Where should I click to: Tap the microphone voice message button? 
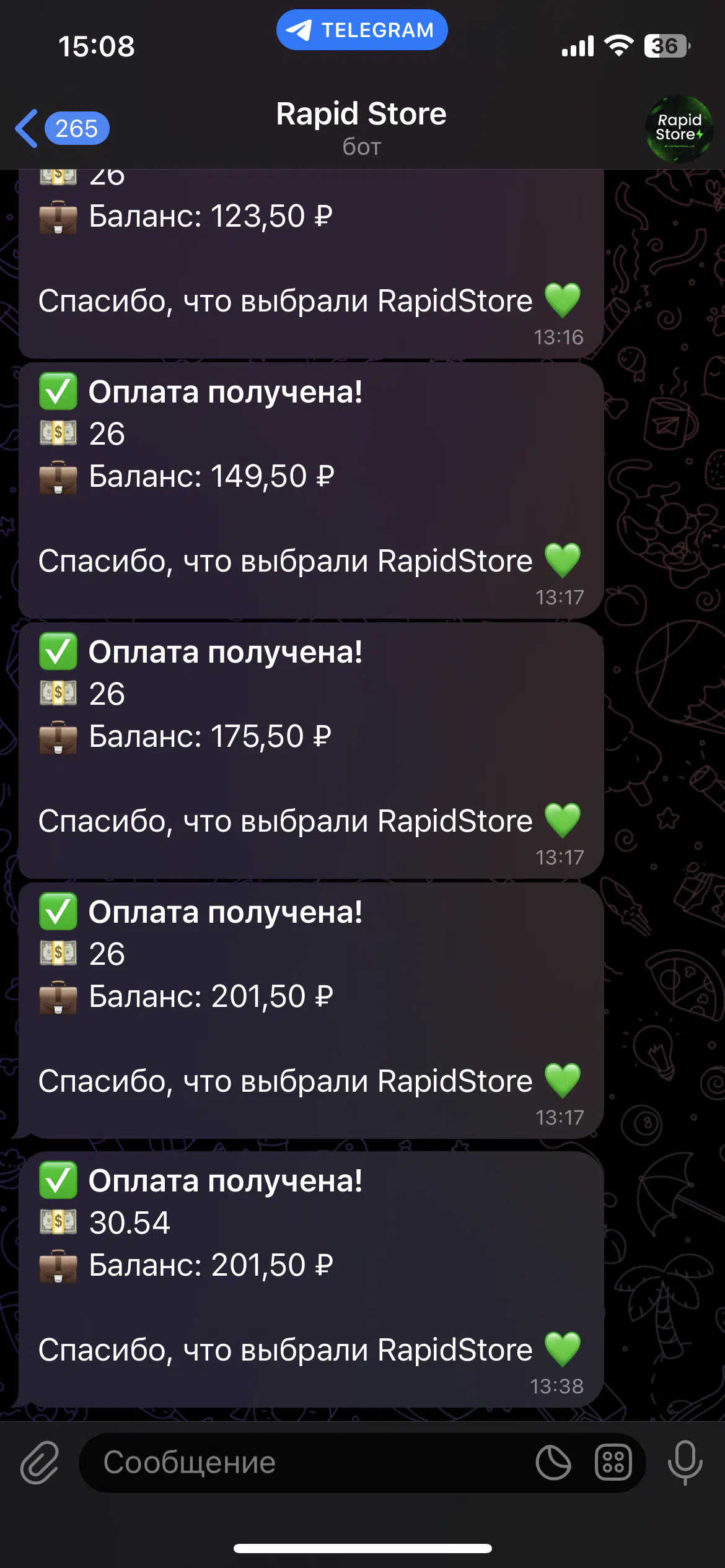coord(685,1462)
